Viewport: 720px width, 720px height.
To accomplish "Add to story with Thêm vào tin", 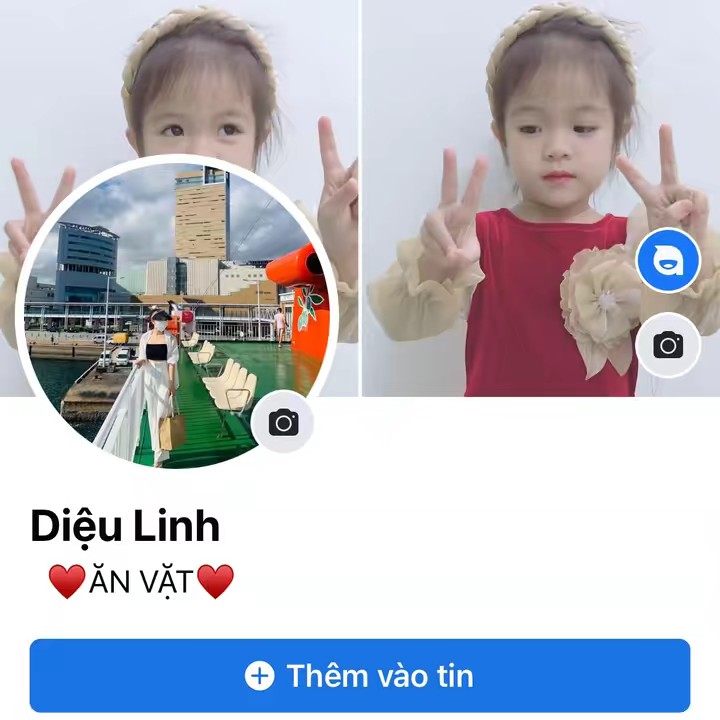I will click(x=360, y=676).
